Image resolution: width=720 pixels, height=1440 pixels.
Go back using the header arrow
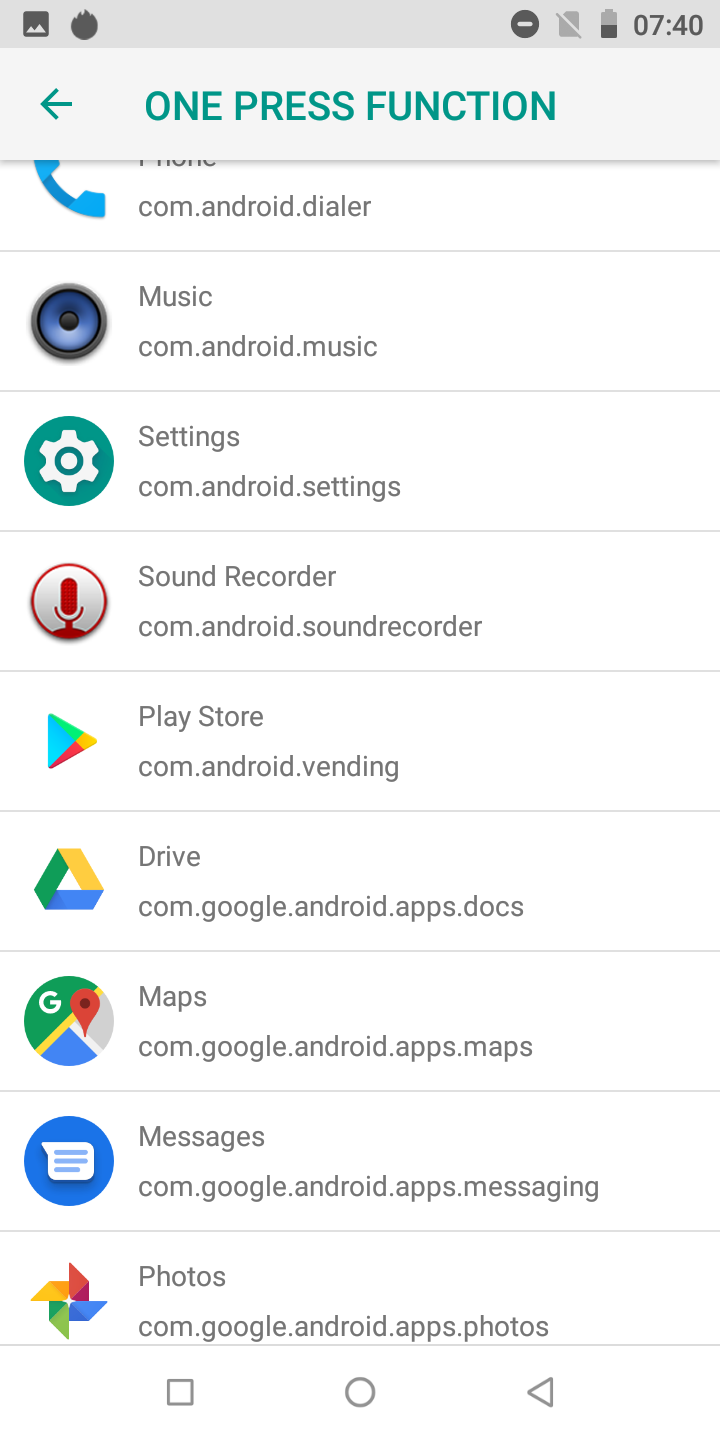[x=56, y=104]
